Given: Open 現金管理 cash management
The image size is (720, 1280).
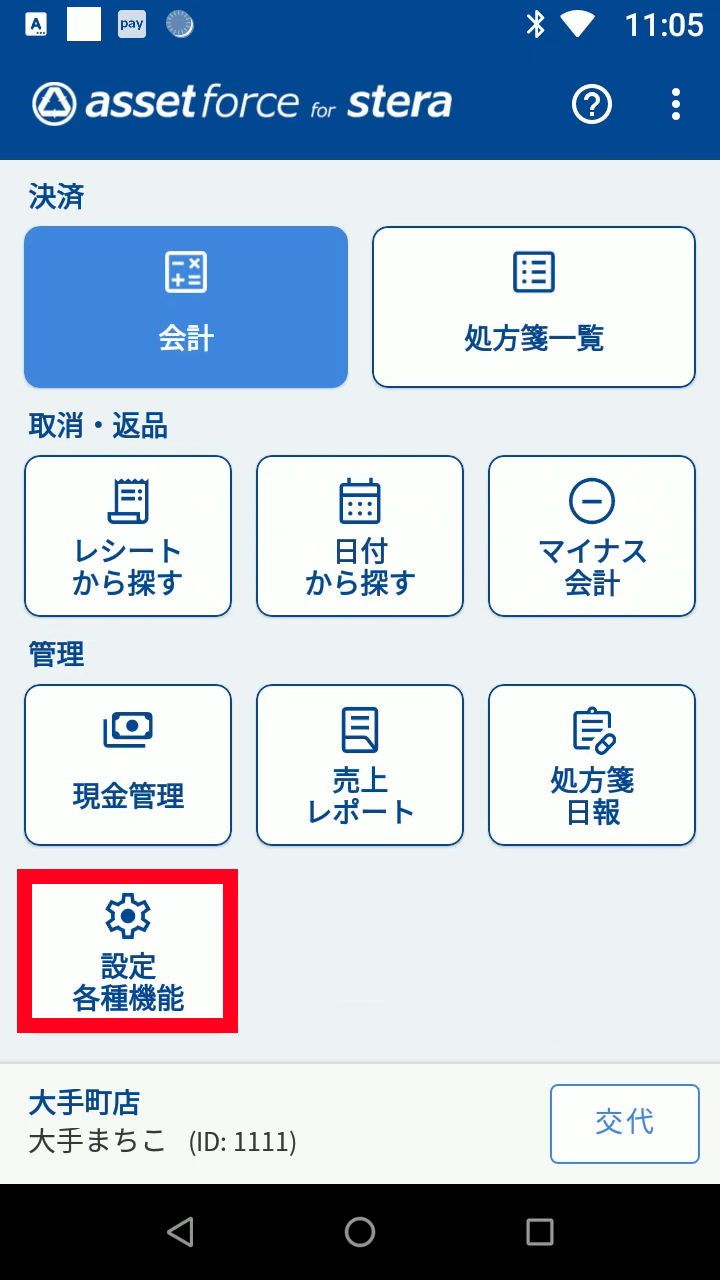Looking at the screenshot, I should tap(127, 764).
